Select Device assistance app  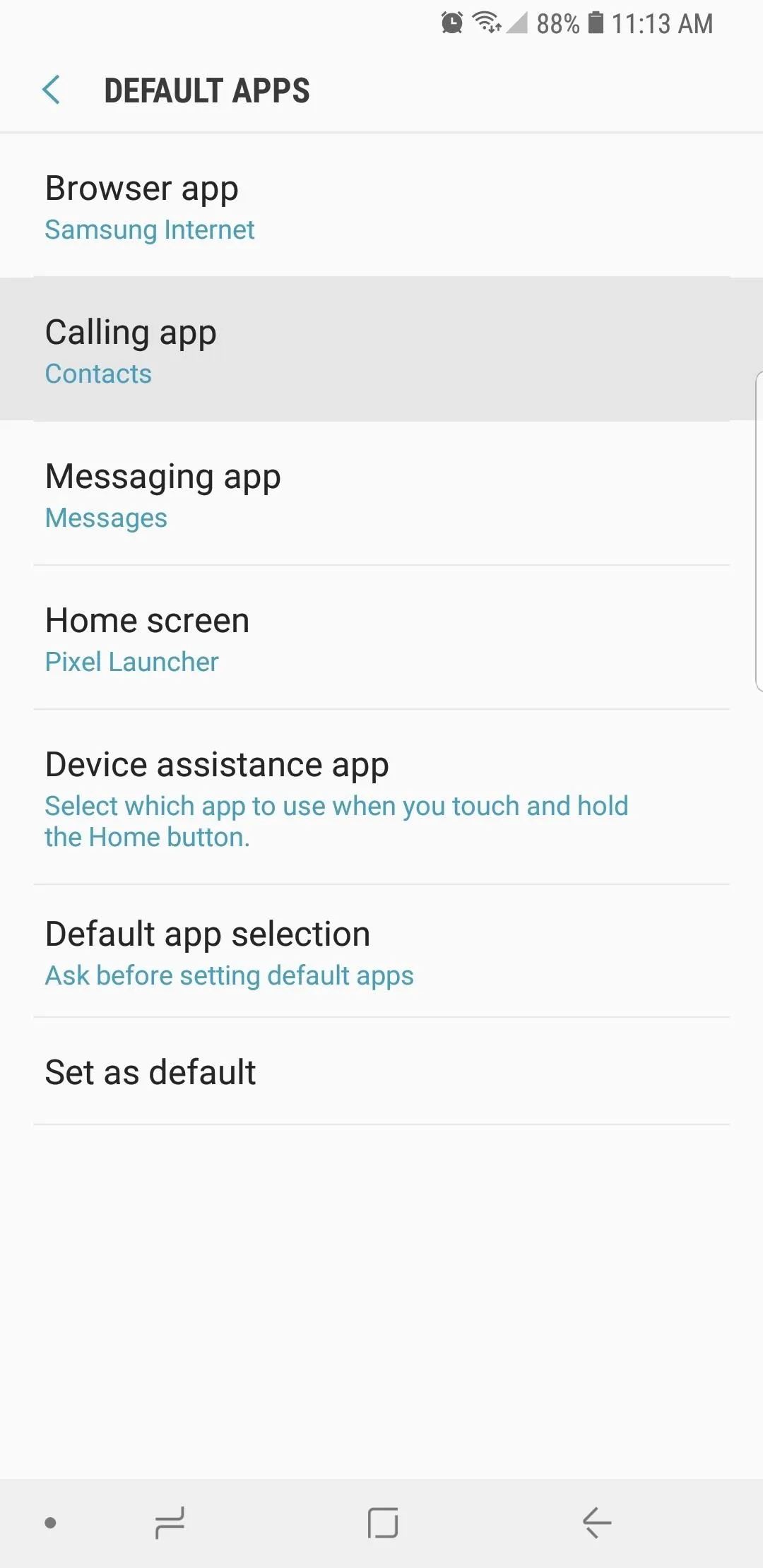pos(381,797)
